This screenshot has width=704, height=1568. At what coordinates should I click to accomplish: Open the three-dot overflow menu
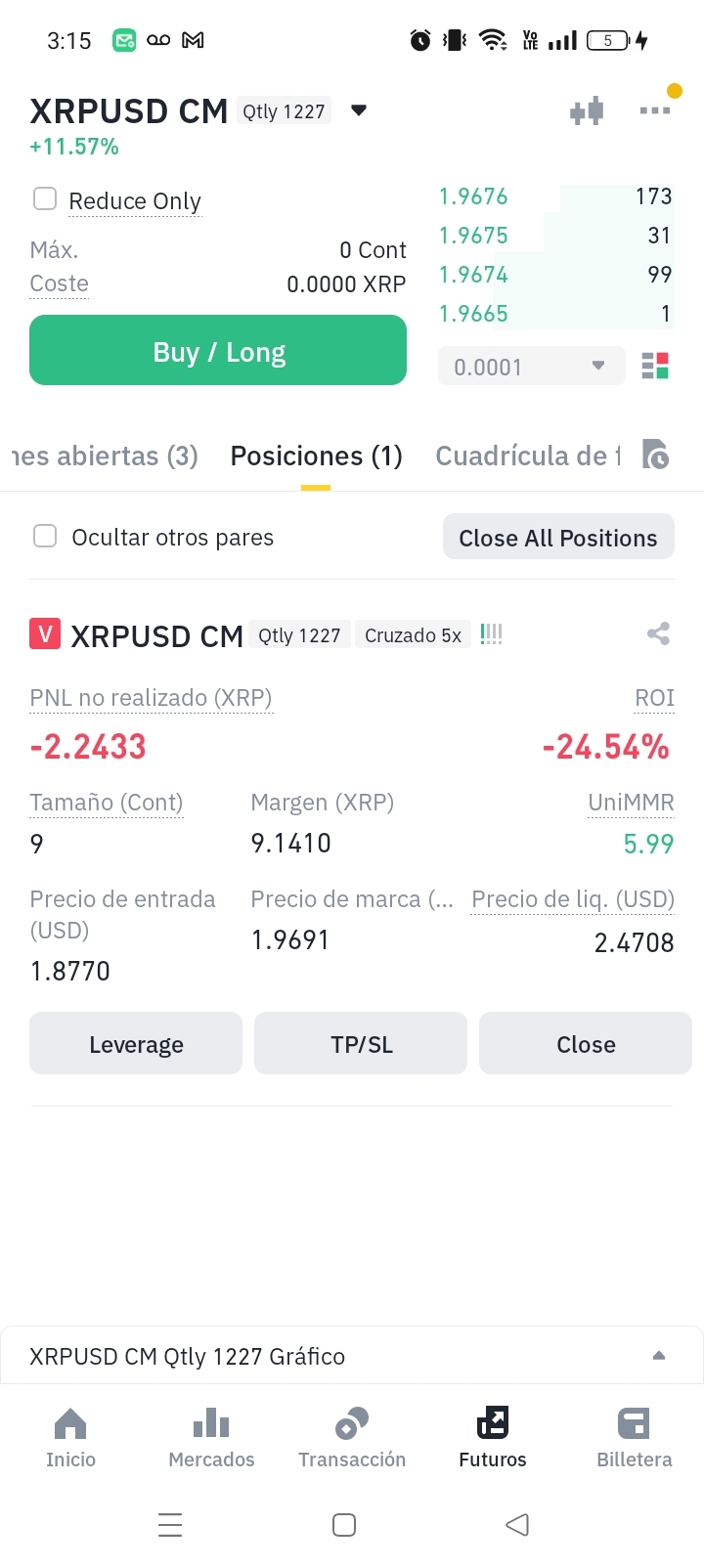655,110
